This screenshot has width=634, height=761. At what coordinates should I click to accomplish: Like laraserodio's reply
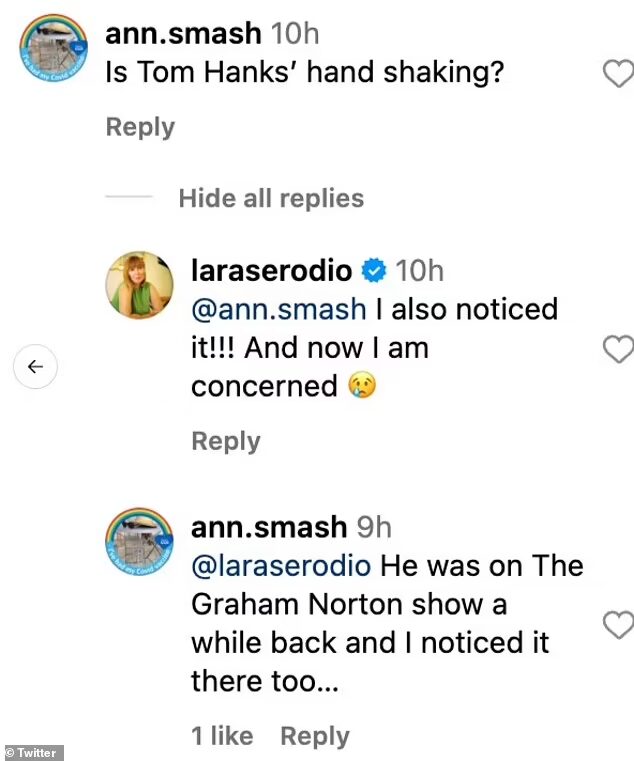coord(619,349)
